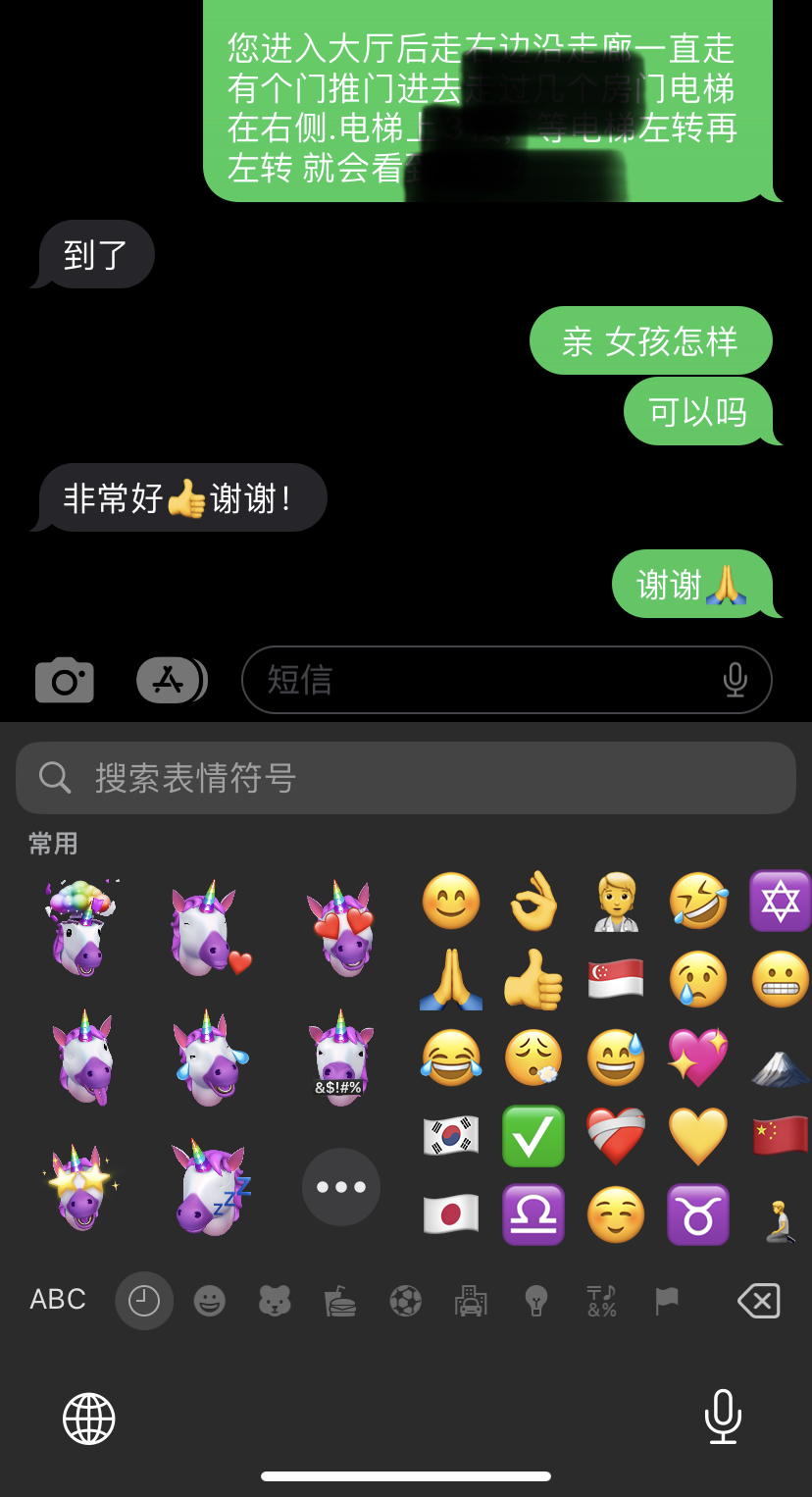Viewport: 812px width, 1497px height.
Task: Select the animals and nature emoji category
Action: (x=275, y=1301)
